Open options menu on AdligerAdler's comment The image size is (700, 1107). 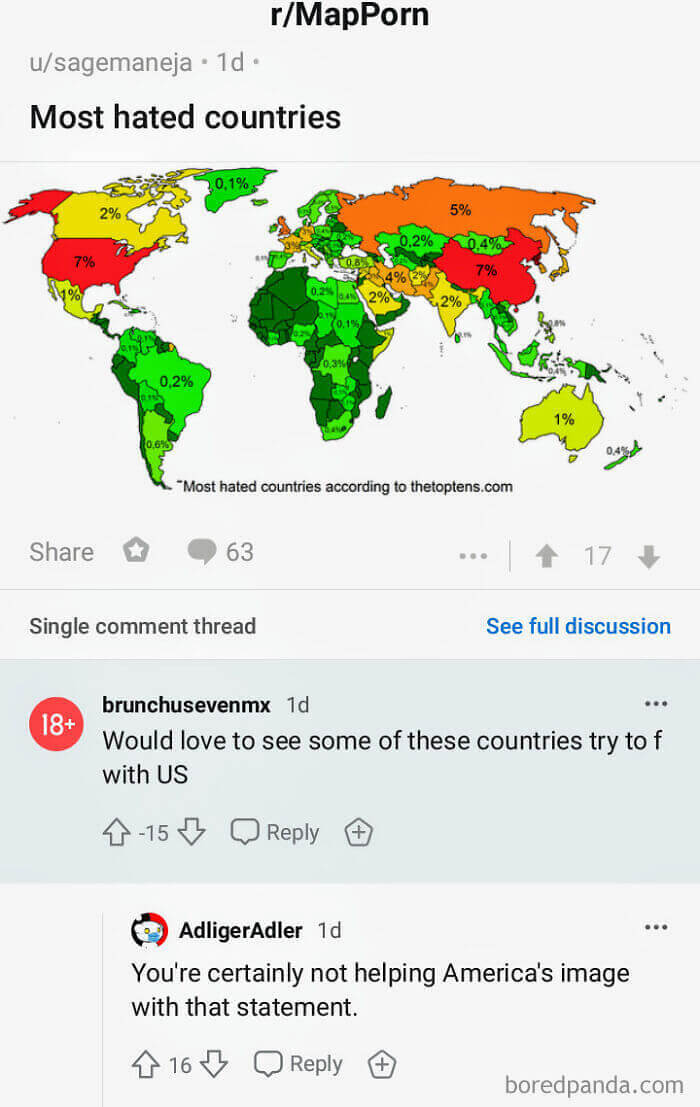click(x=656, y=928)
